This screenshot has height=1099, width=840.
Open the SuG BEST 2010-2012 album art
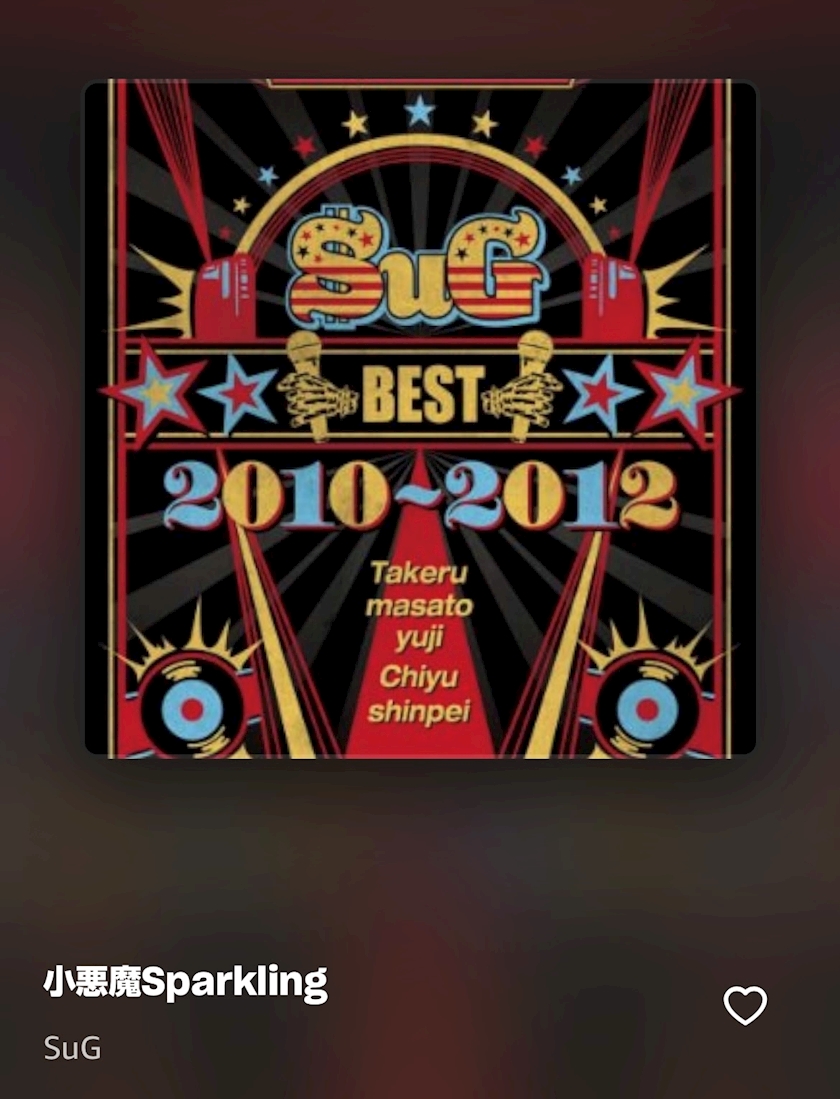[x=420, y=418]
